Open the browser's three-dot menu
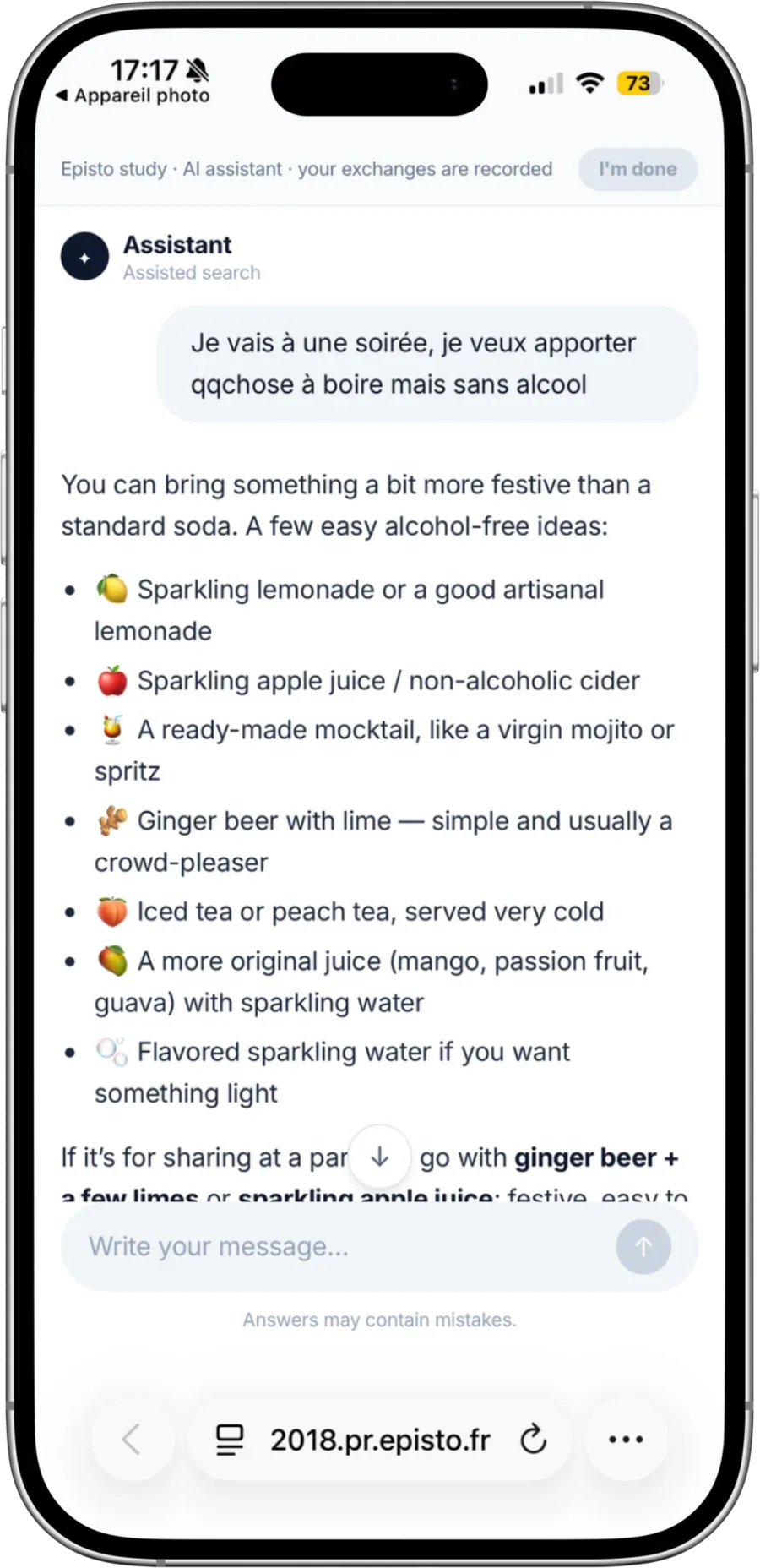The height and width of the screenshot is (1568, 760). pos(626,1439)
